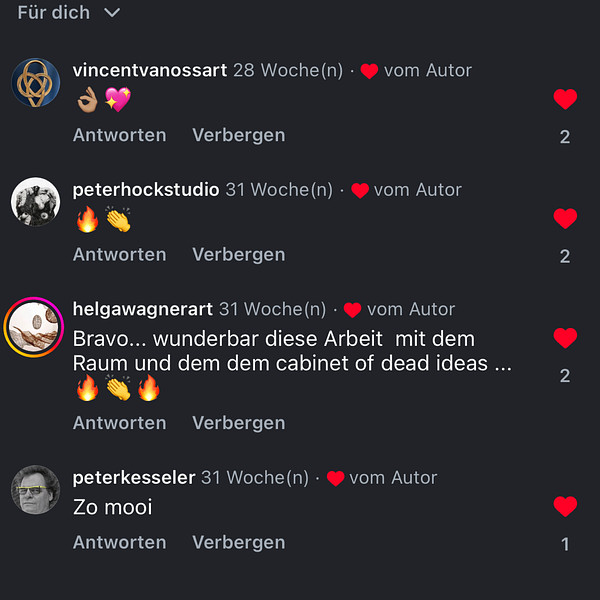Open peterhockstudio's username link
Screen dimensions: 600x600
click(146, 190)
